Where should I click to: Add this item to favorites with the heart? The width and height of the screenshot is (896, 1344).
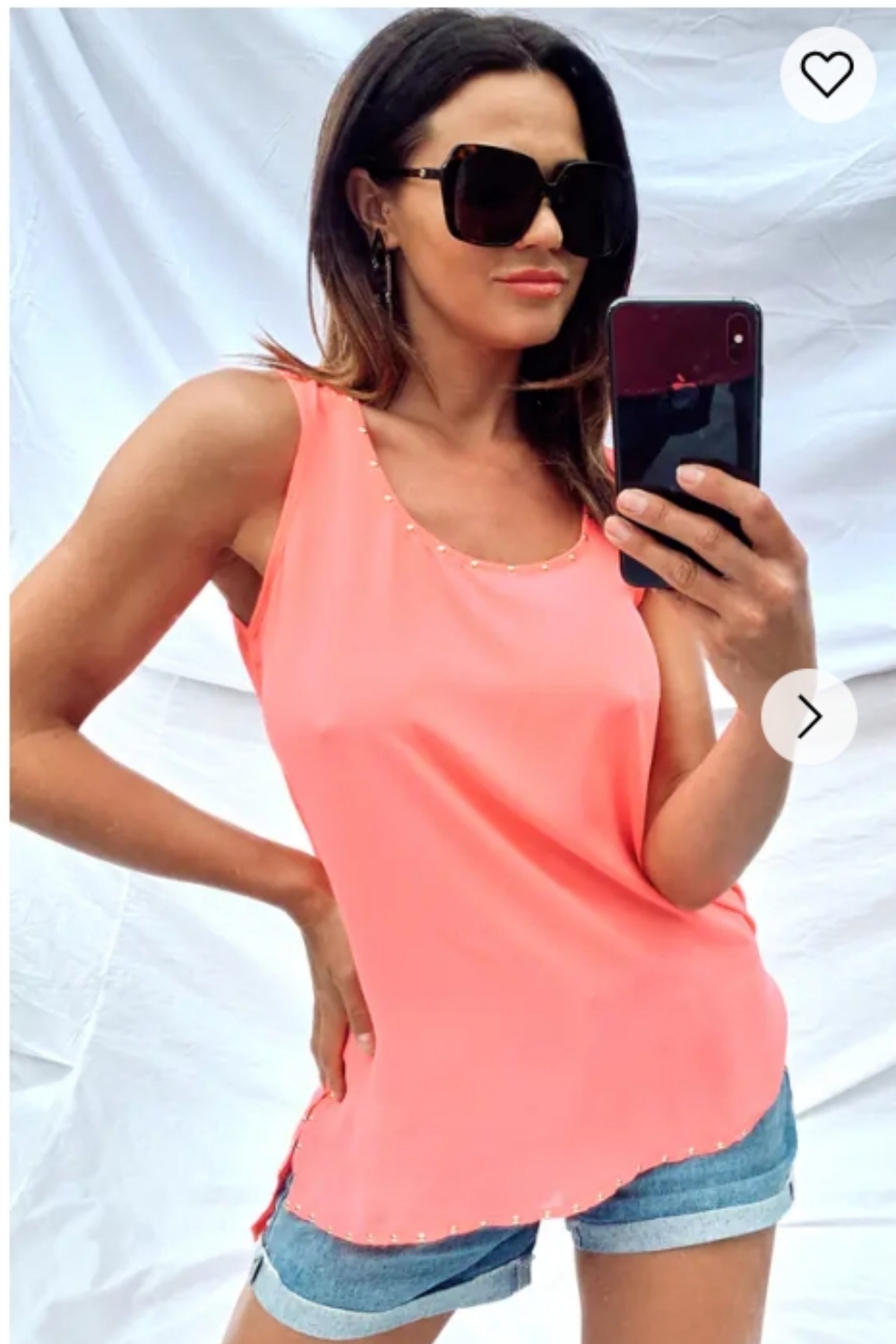pos(827,75)
